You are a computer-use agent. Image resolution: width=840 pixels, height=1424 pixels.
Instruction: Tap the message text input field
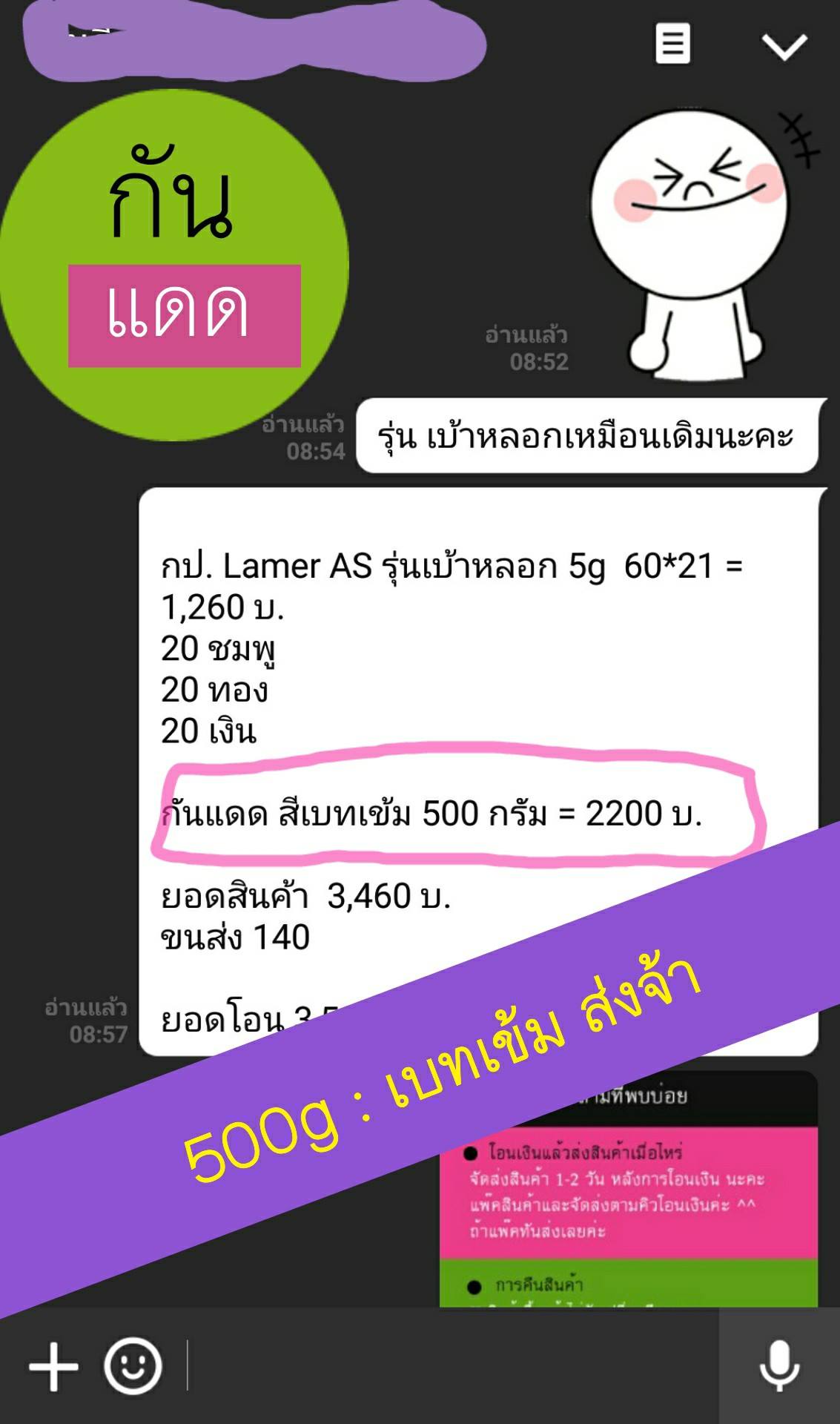451,1365
